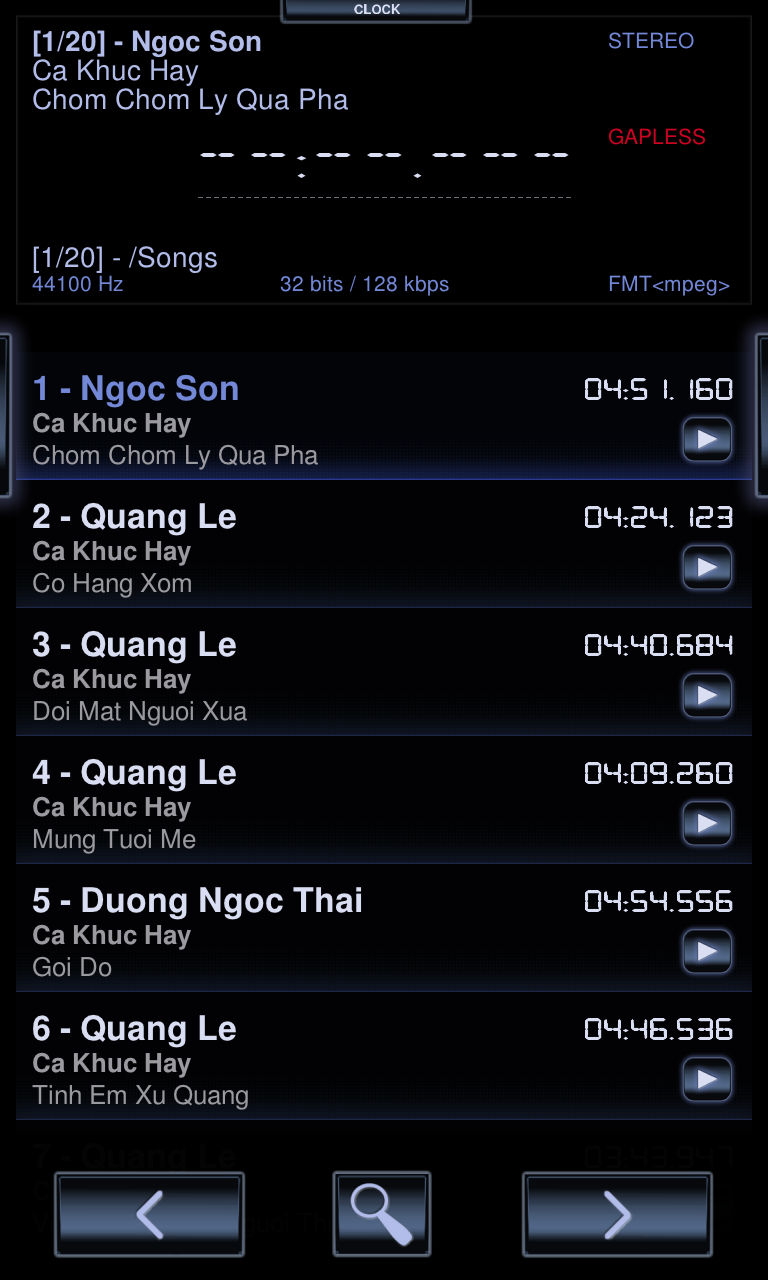The height and width of the screenshot is (1280, 768).
Task: Play Chom Chom Ly Qua Pha
Action: point(707,439)
